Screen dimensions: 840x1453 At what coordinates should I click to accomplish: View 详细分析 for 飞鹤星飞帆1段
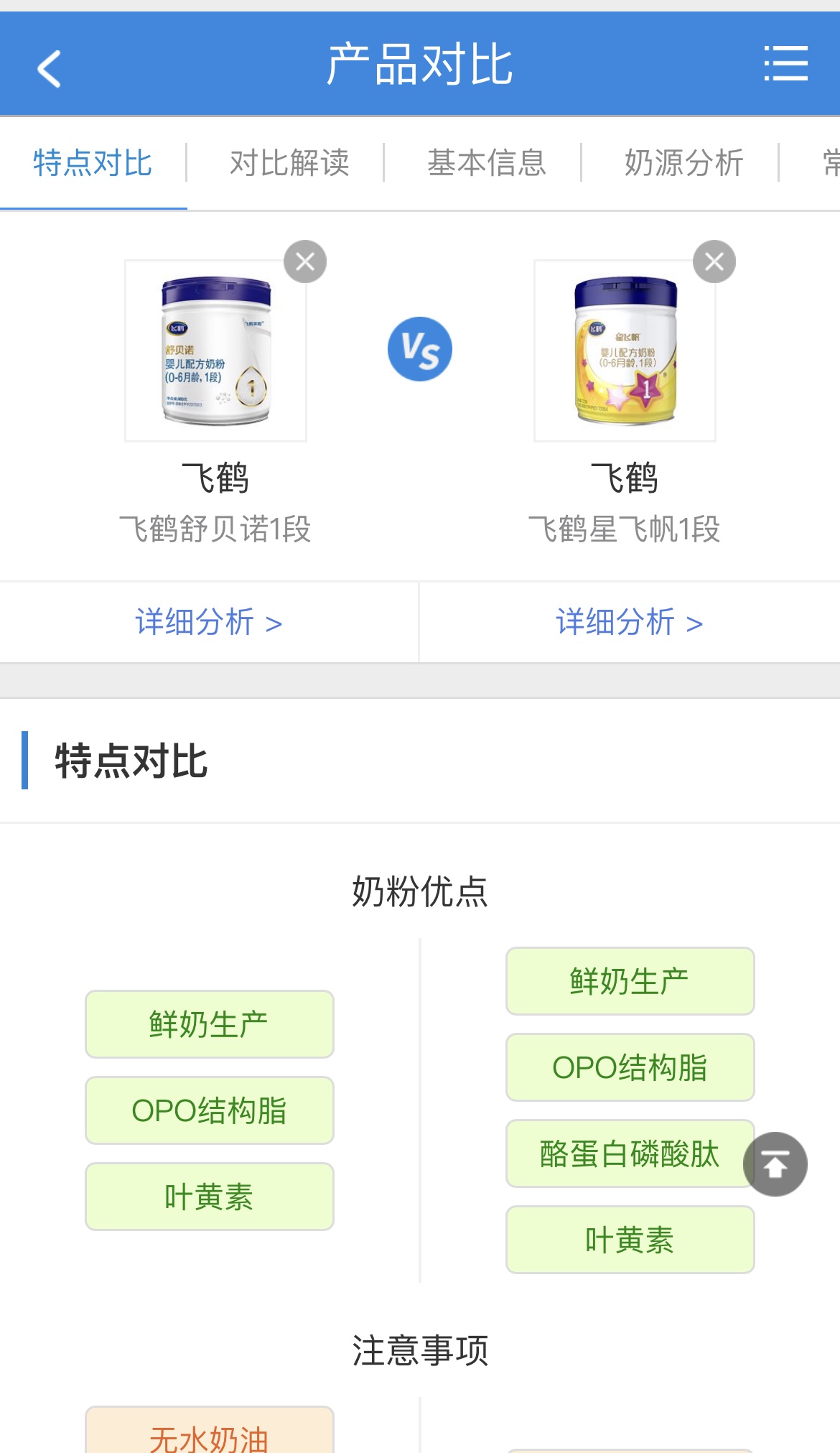click(629, 622)
